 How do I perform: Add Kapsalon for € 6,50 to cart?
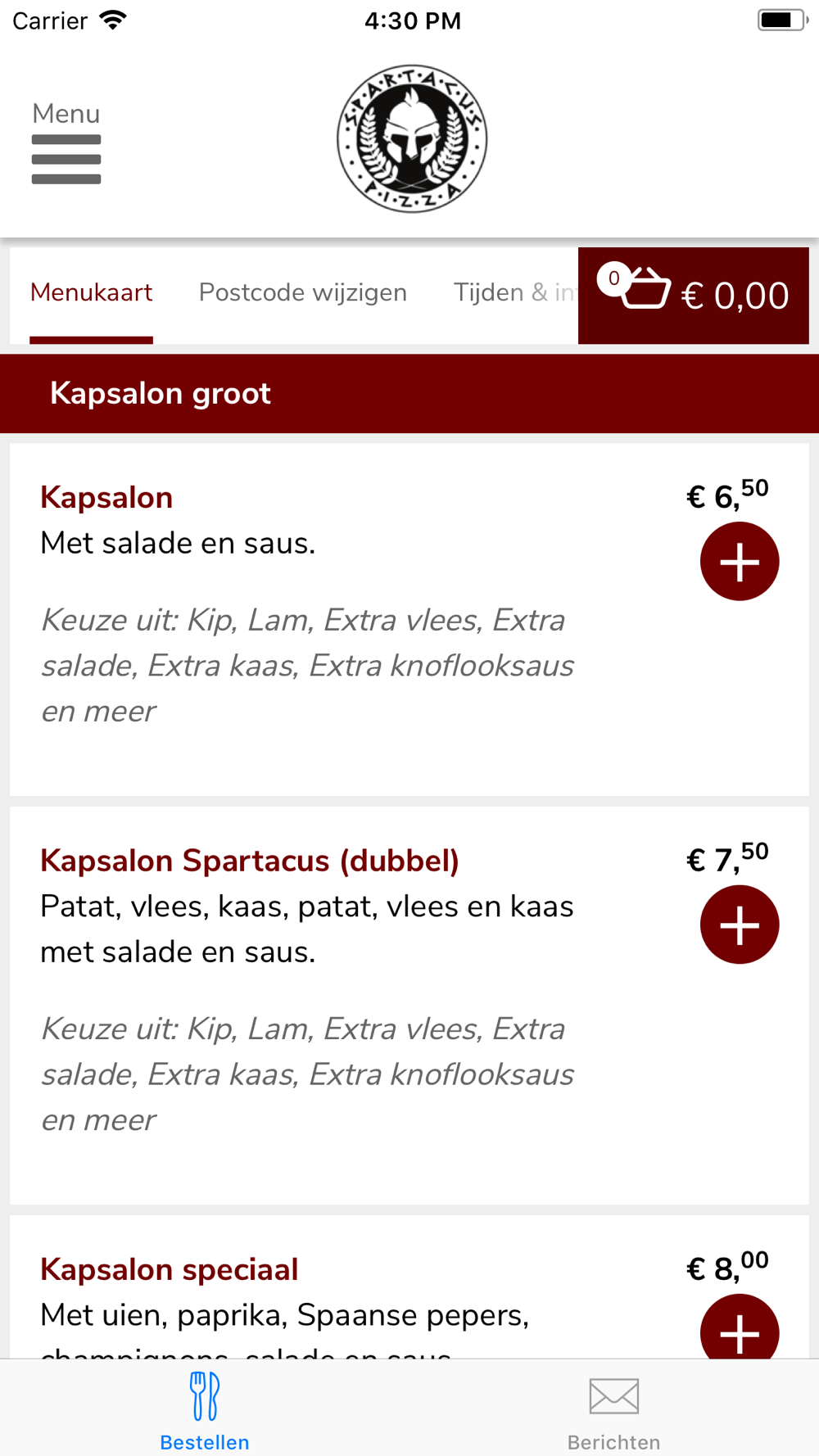740,562
